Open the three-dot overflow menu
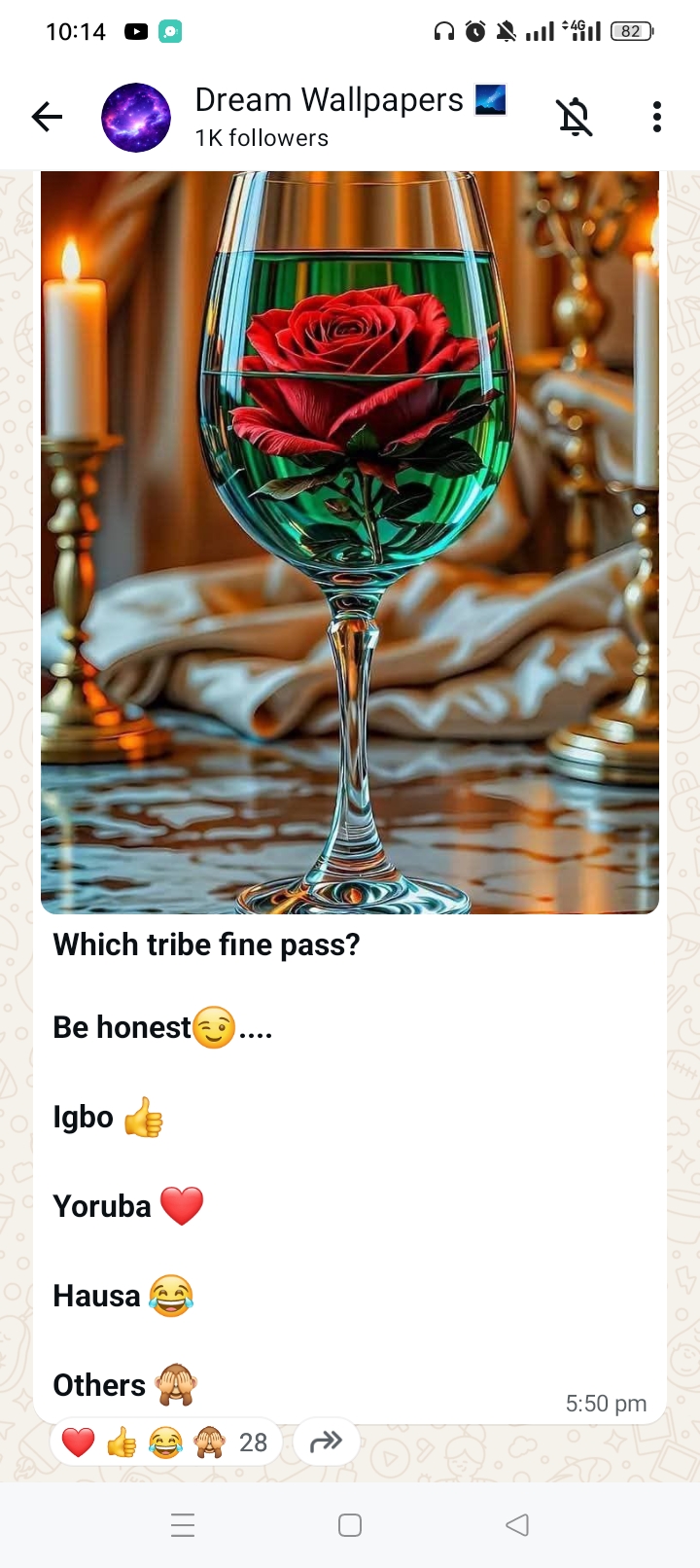The height and width of the screenshot is (1568, 700). tap(657, 118)
